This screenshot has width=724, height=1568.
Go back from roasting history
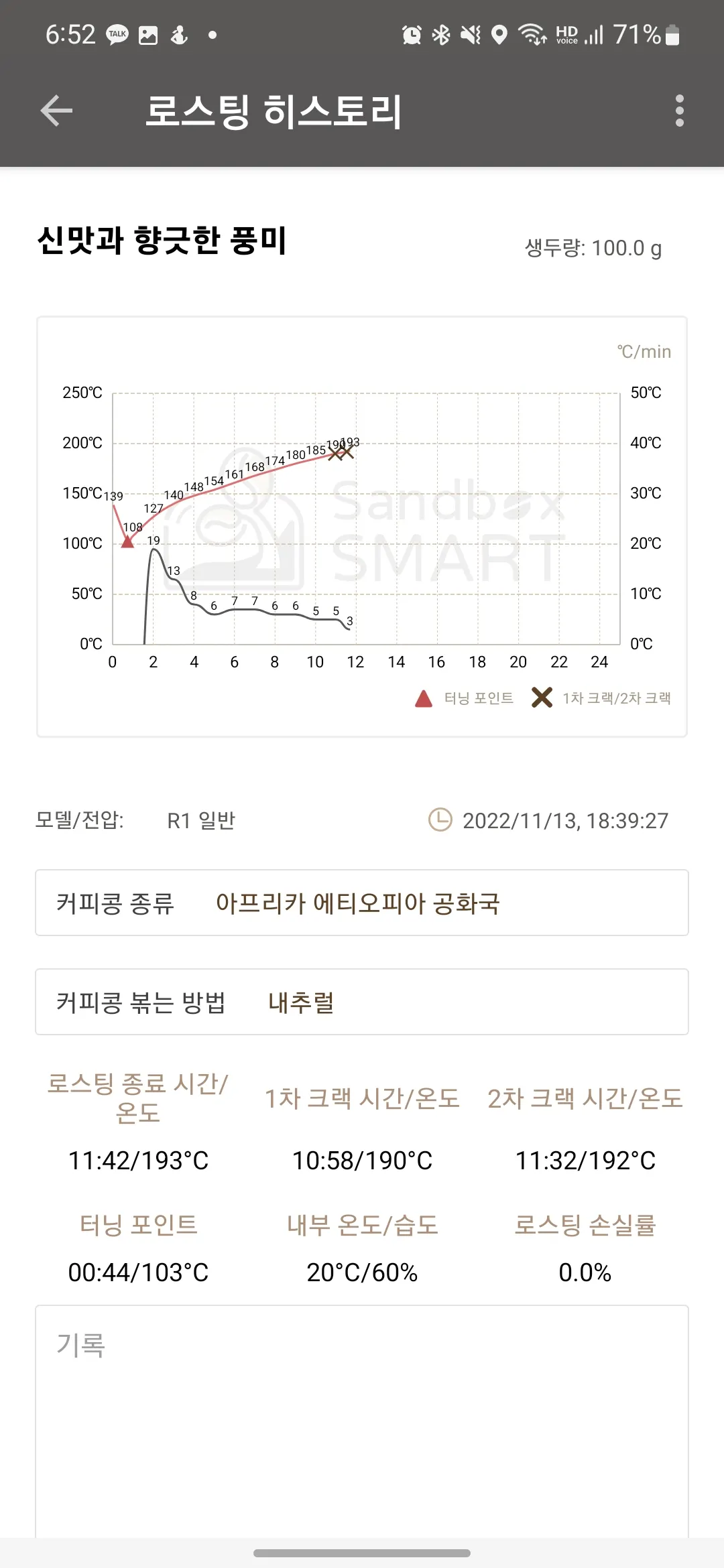[56, 111]
